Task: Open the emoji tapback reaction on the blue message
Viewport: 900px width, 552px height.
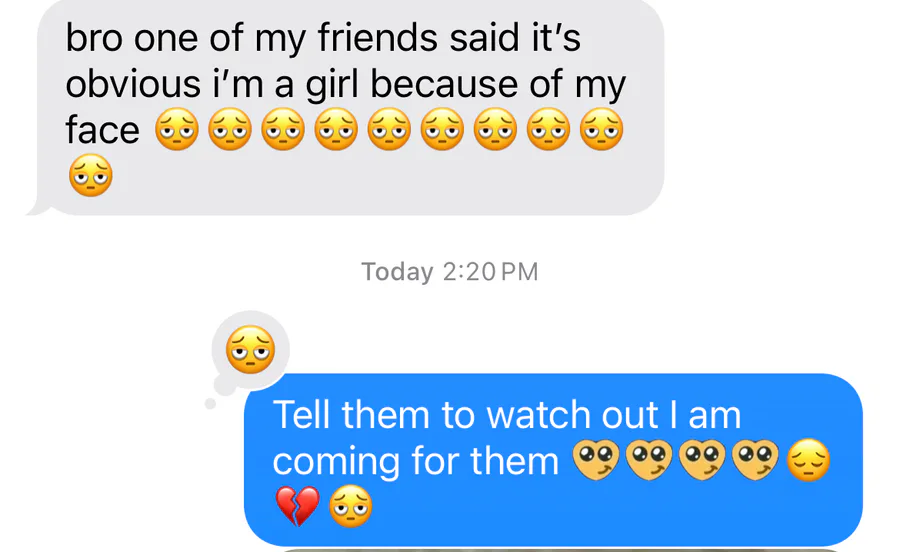Action: [250, 349]
